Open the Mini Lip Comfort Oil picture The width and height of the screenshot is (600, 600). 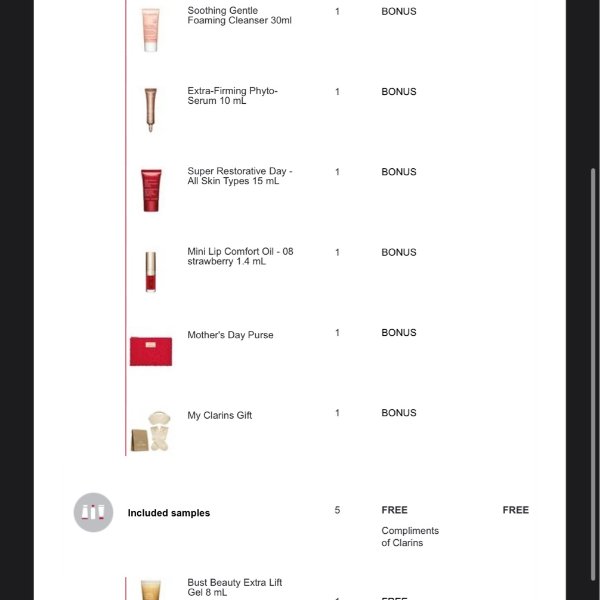(150, 271)
